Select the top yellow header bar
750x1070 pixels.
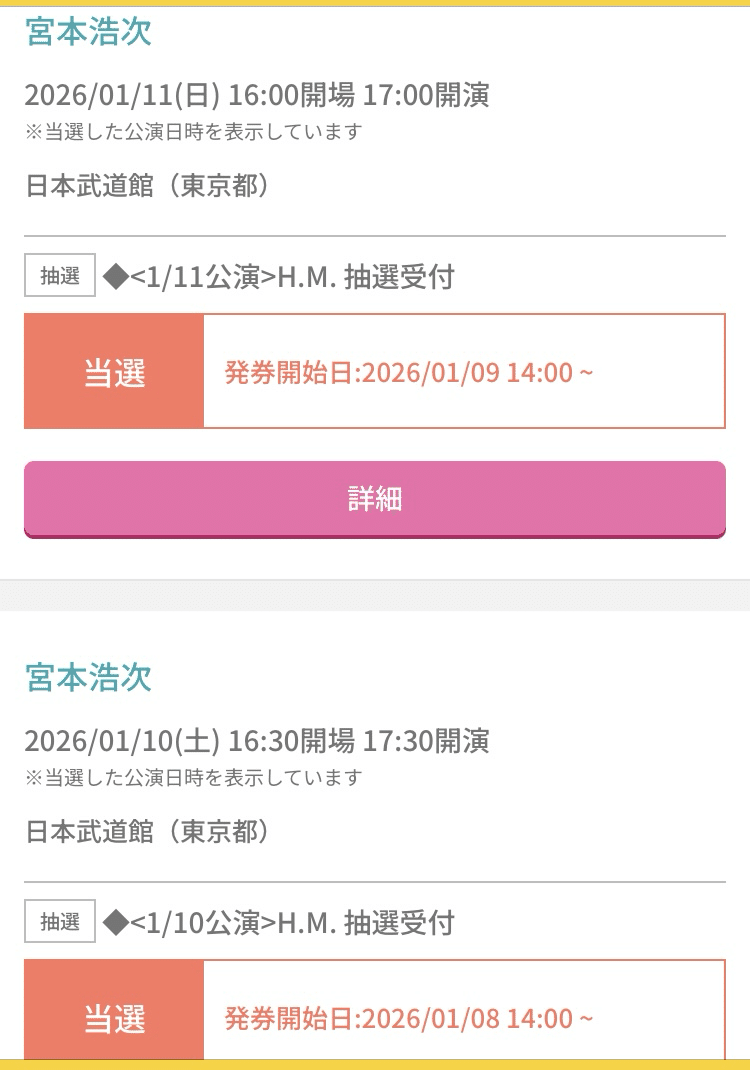click(375, 4)
